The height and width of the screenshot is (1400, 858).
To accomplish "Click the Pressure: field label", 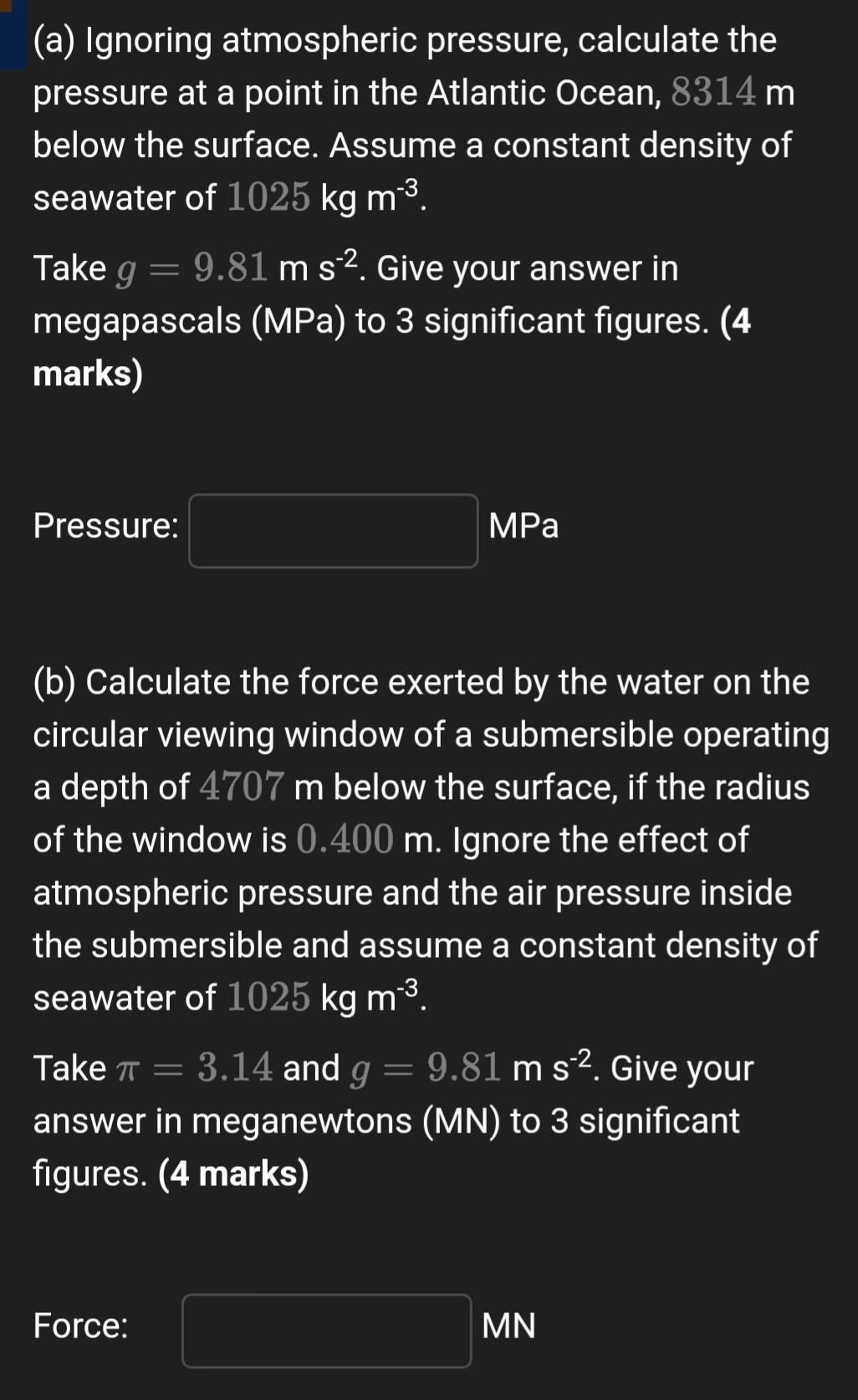I will click(104, 526).
